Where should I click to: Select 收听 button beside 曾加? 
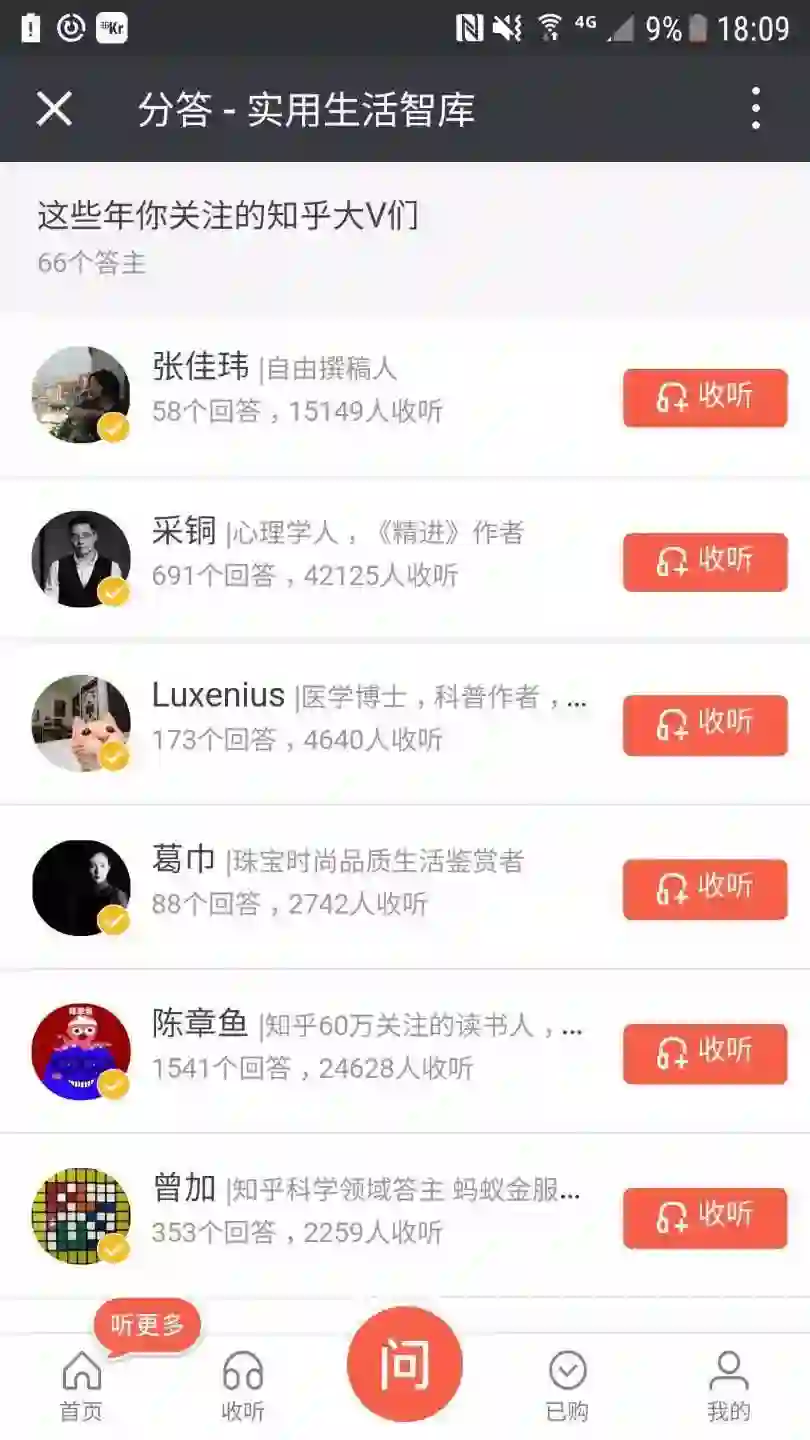[705, 1217]
